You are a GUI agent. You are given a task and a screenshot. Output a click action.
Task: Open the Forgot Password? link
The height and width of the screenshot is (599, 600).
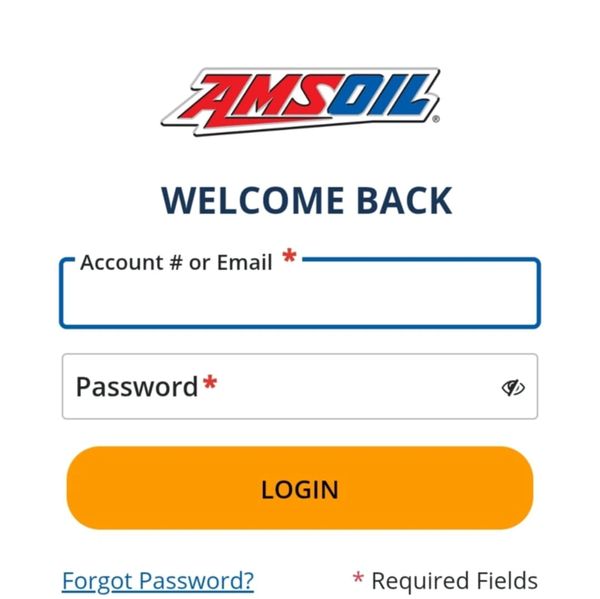coord(158,580)
